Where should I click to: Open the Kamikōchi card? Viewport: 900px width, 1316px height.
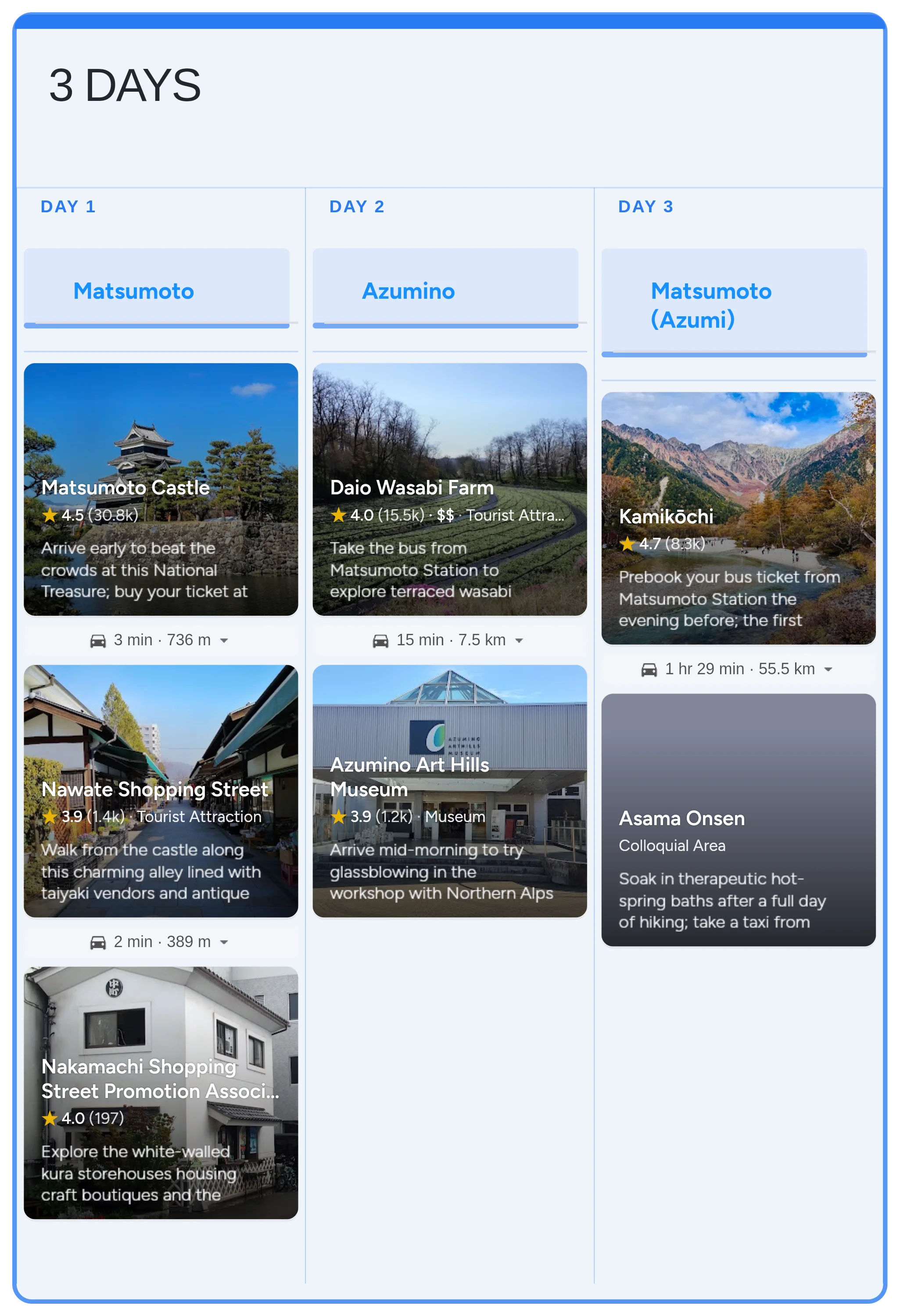tap(738, 518)
